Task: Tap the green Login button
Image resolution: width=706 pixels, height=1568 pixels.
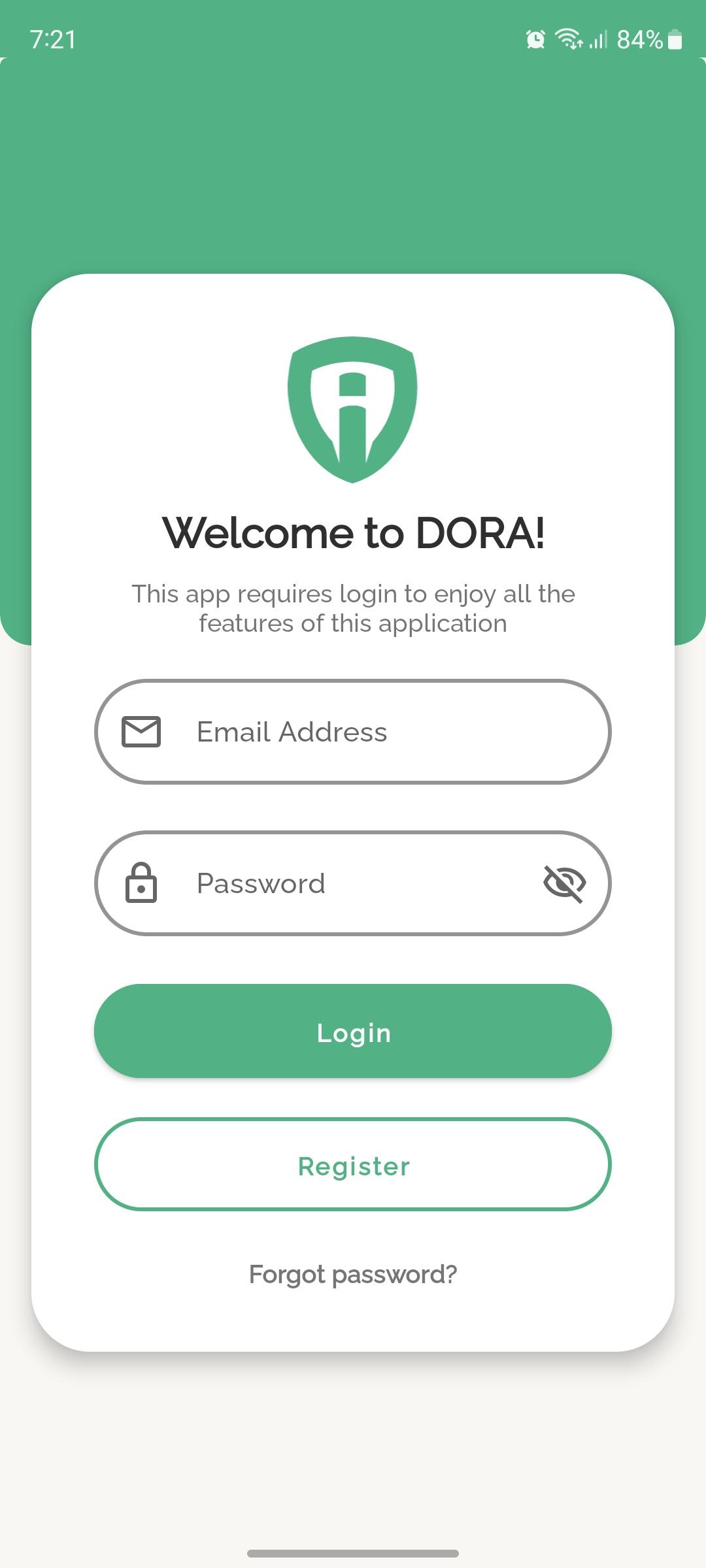Action: click(353, 1032)
